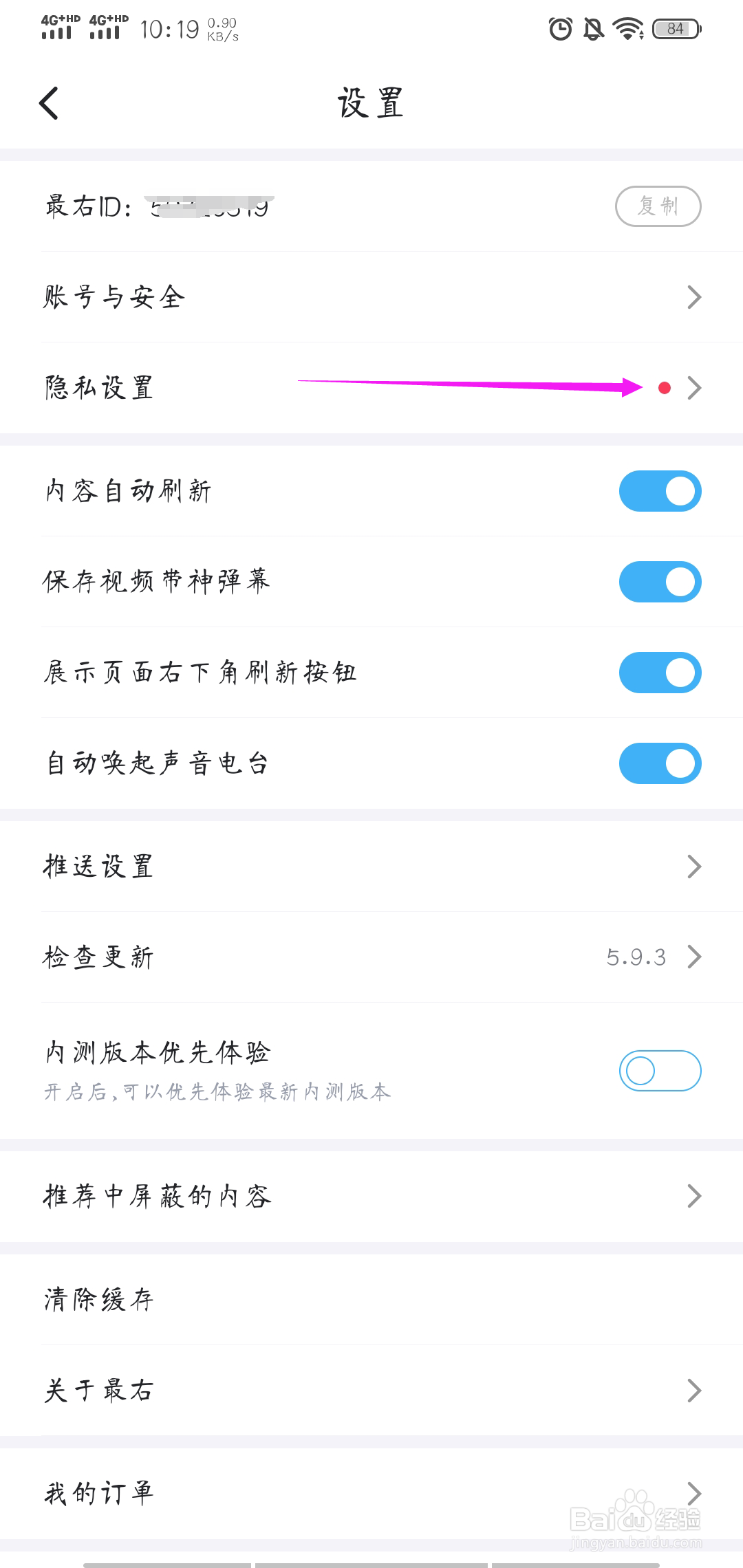Open 隐私设置 via its chevron
Image resolution: width=743 pixels, height=1568 pixels.
pos(695,388)
